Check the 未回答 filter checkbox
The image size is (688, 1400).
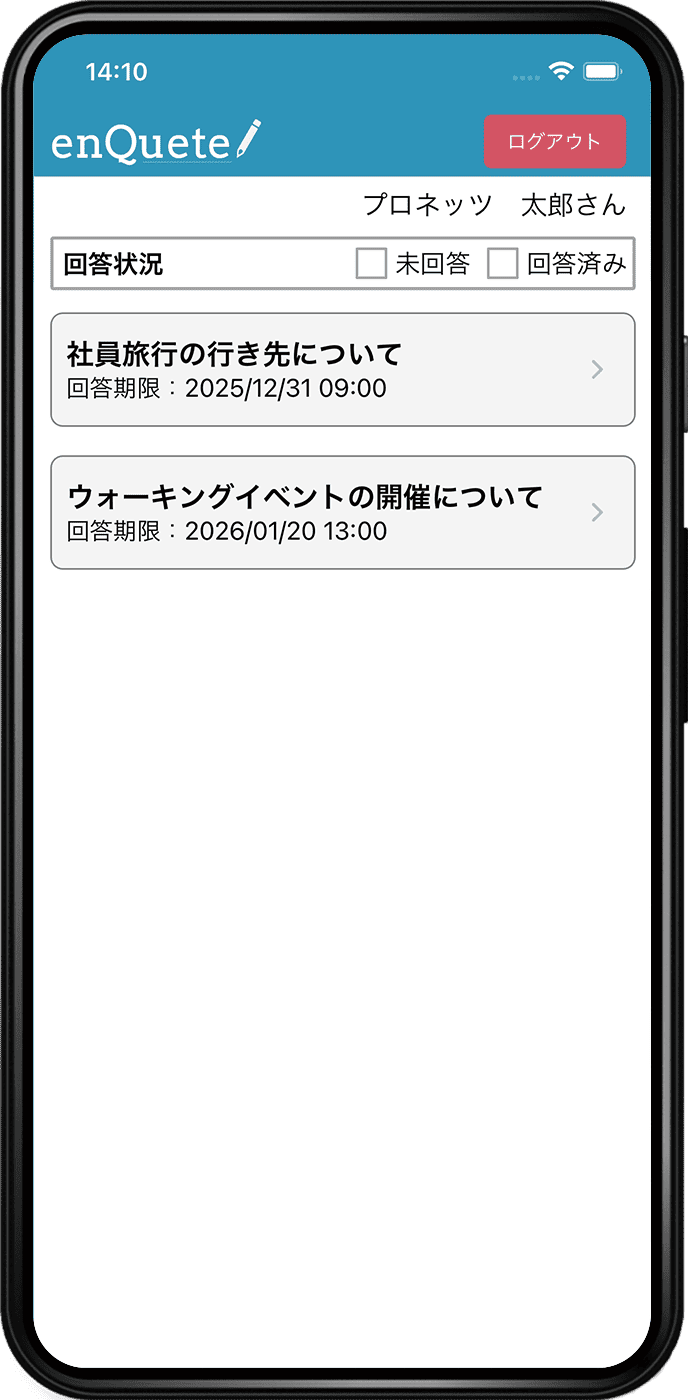coord(371,264)
